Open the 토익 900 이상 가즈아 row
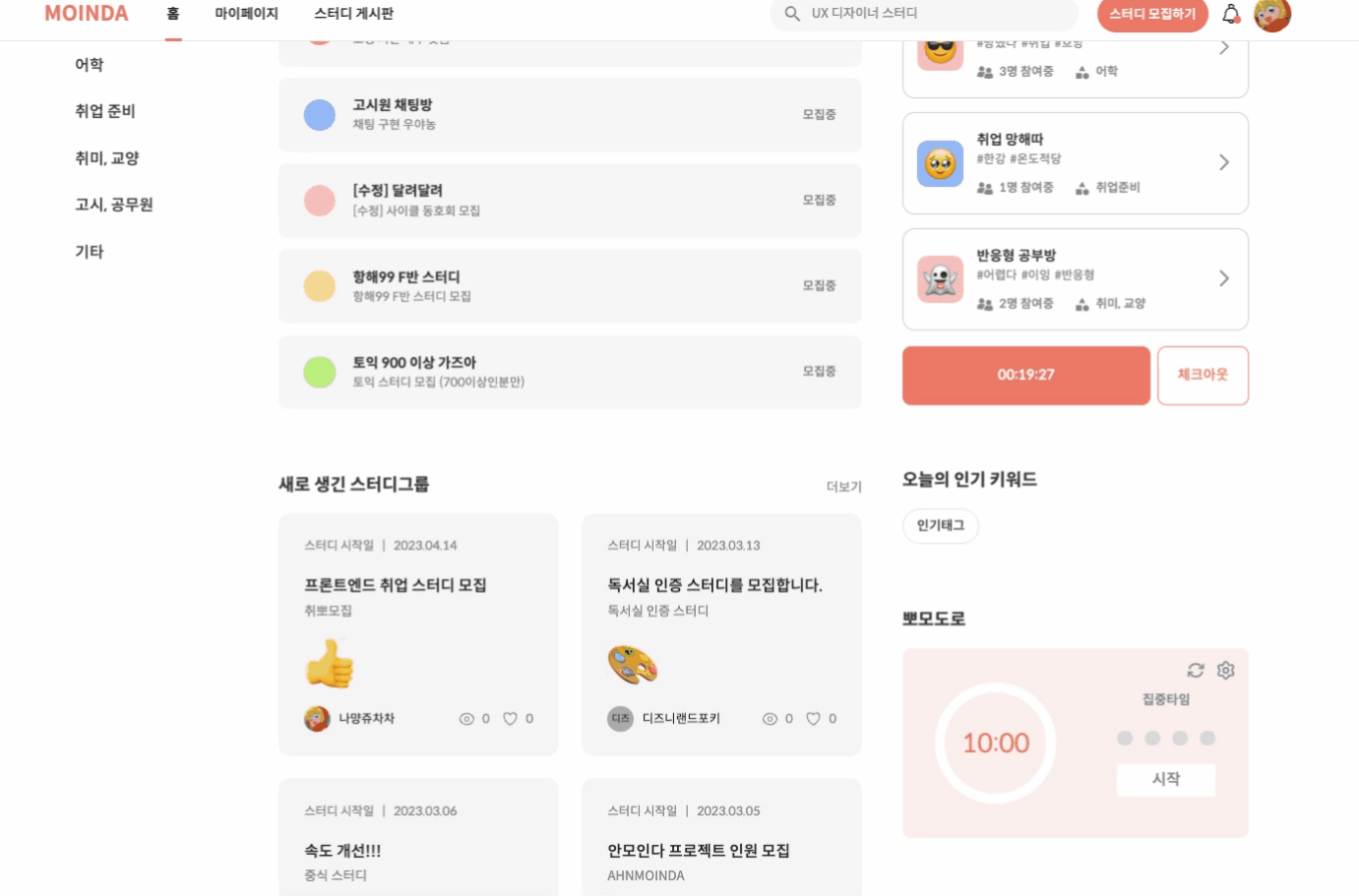This screenshot has width=1359, height=896. coord(570,372)
